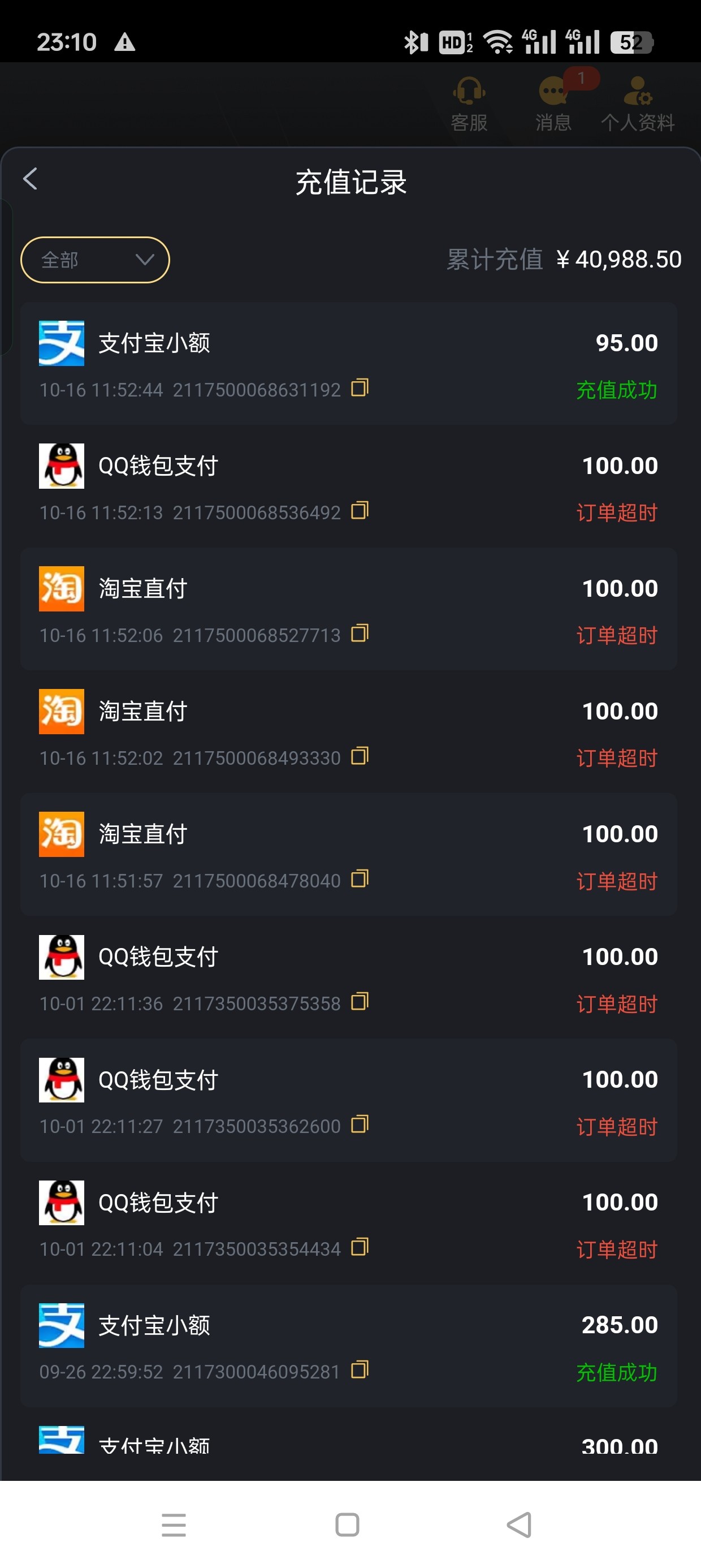Copy order number 2117500068478040
Image resolution: width=701 pixels, height=1568 pixels.
pos(360,879)
